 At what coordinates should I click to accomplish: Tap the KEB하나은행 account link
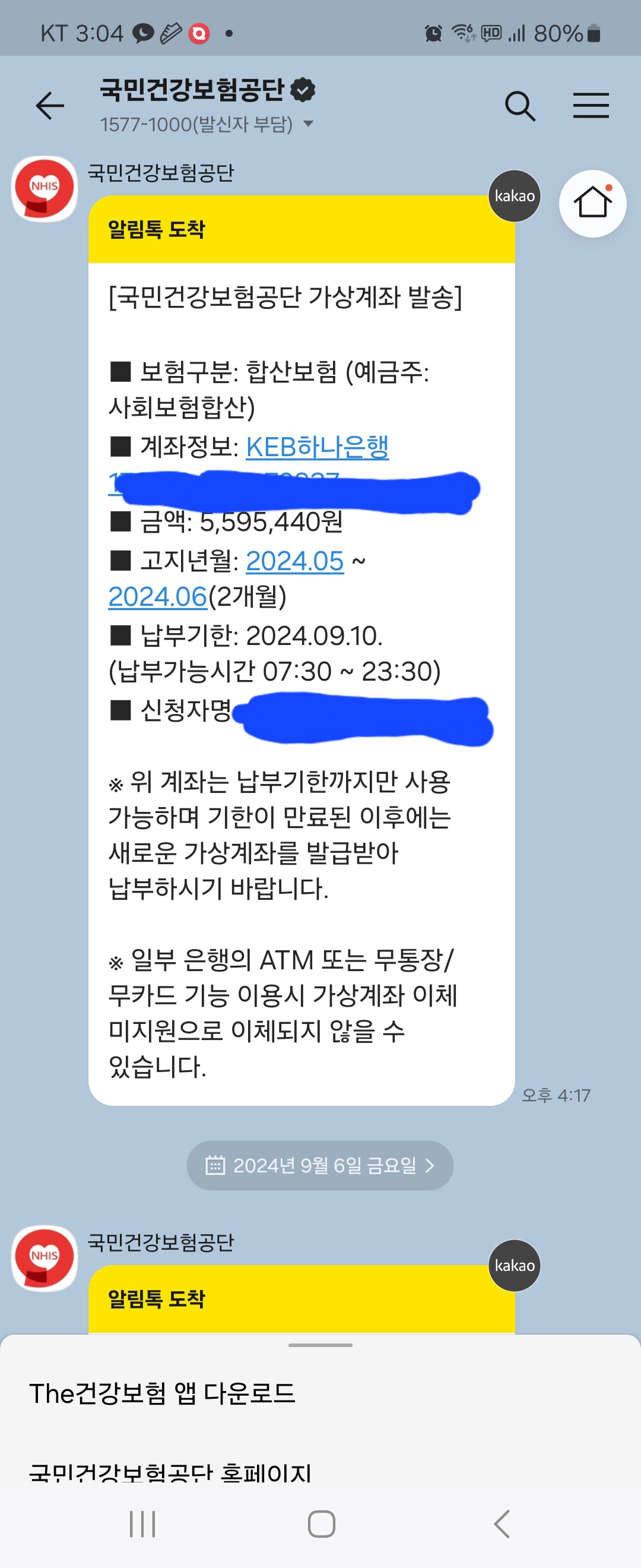pyautogui.click(x=317, y=447)
